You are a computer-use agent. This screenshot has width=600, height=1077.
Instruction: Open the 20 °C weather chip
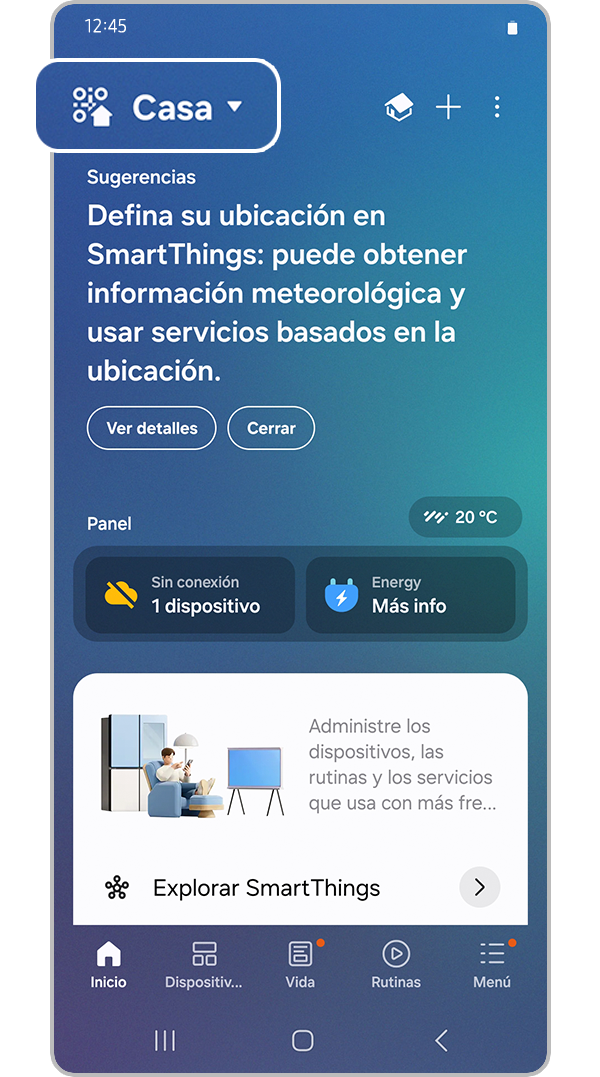[465, 517]
